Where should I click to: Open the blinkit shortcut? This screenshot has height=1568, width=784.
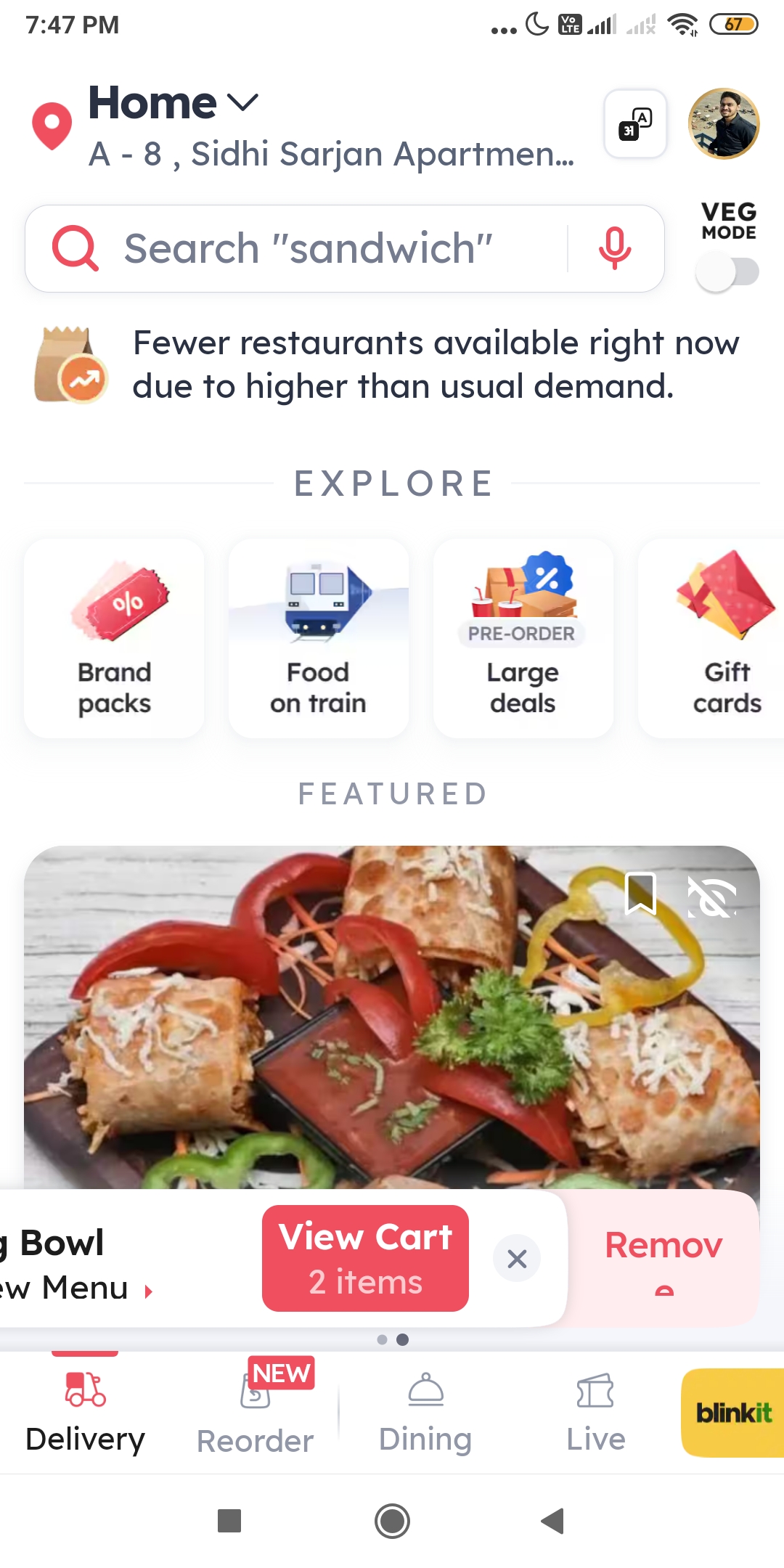732,1413
